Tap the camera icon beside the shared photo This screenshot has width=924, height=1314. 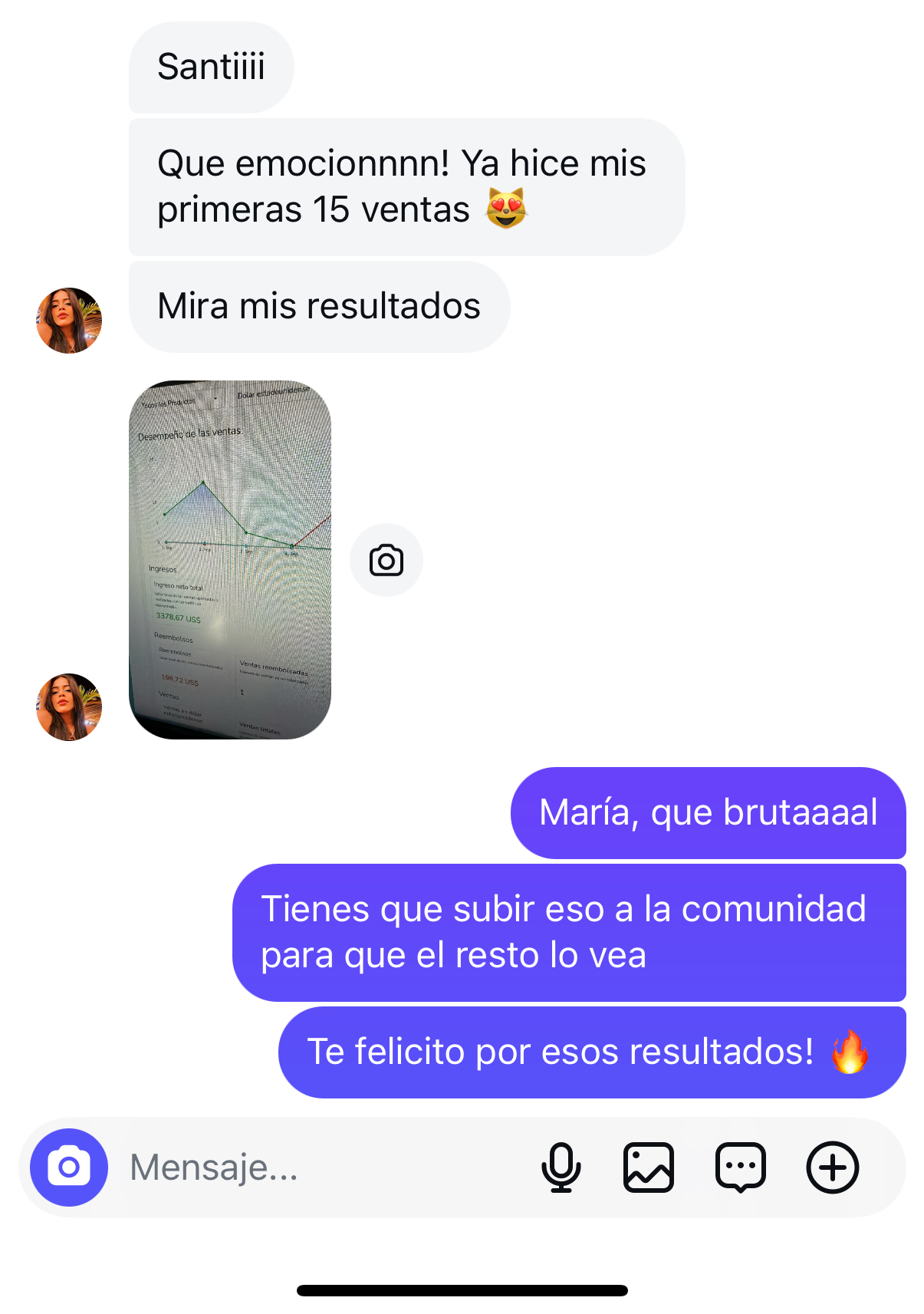coord(386,560)
